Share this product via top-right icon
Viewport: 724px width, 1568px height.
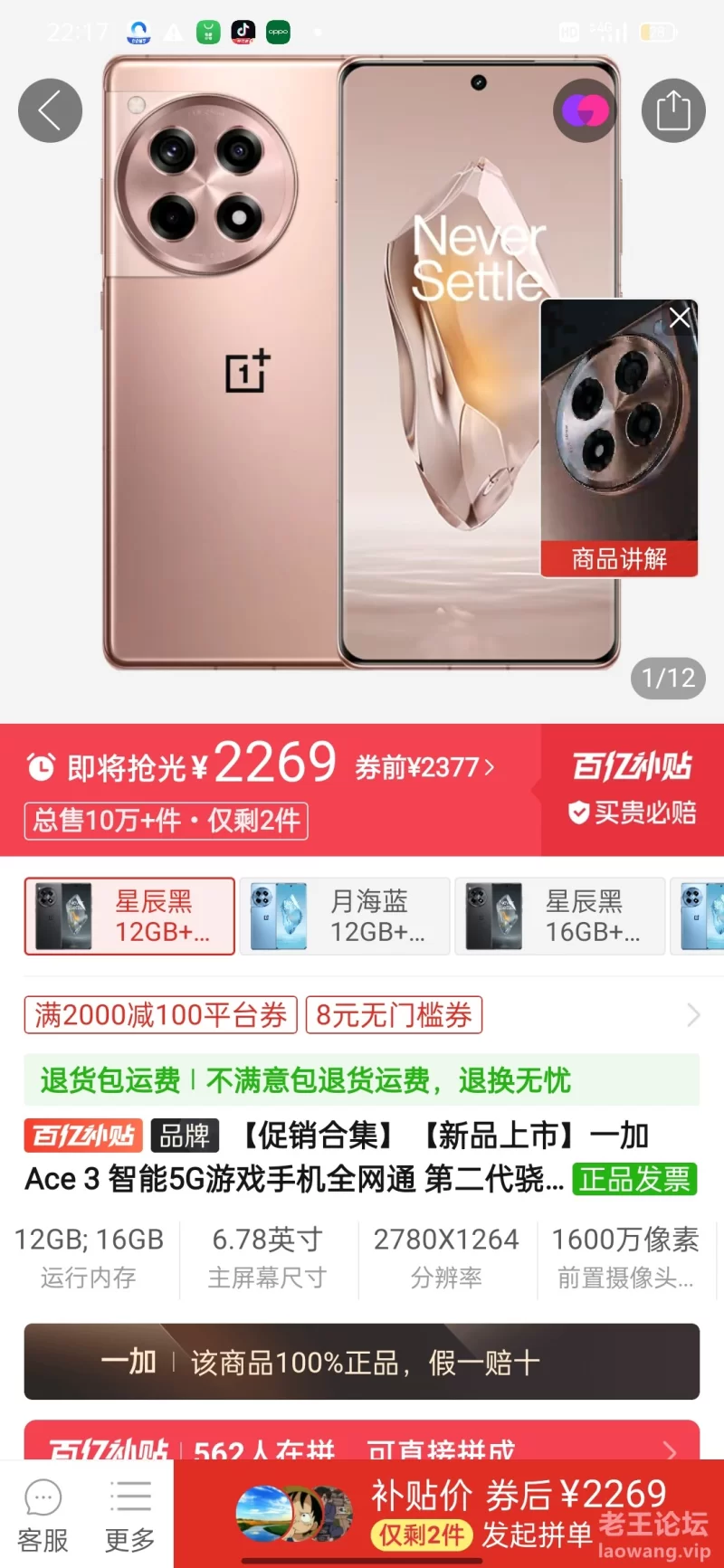click(x=673, y=110)
